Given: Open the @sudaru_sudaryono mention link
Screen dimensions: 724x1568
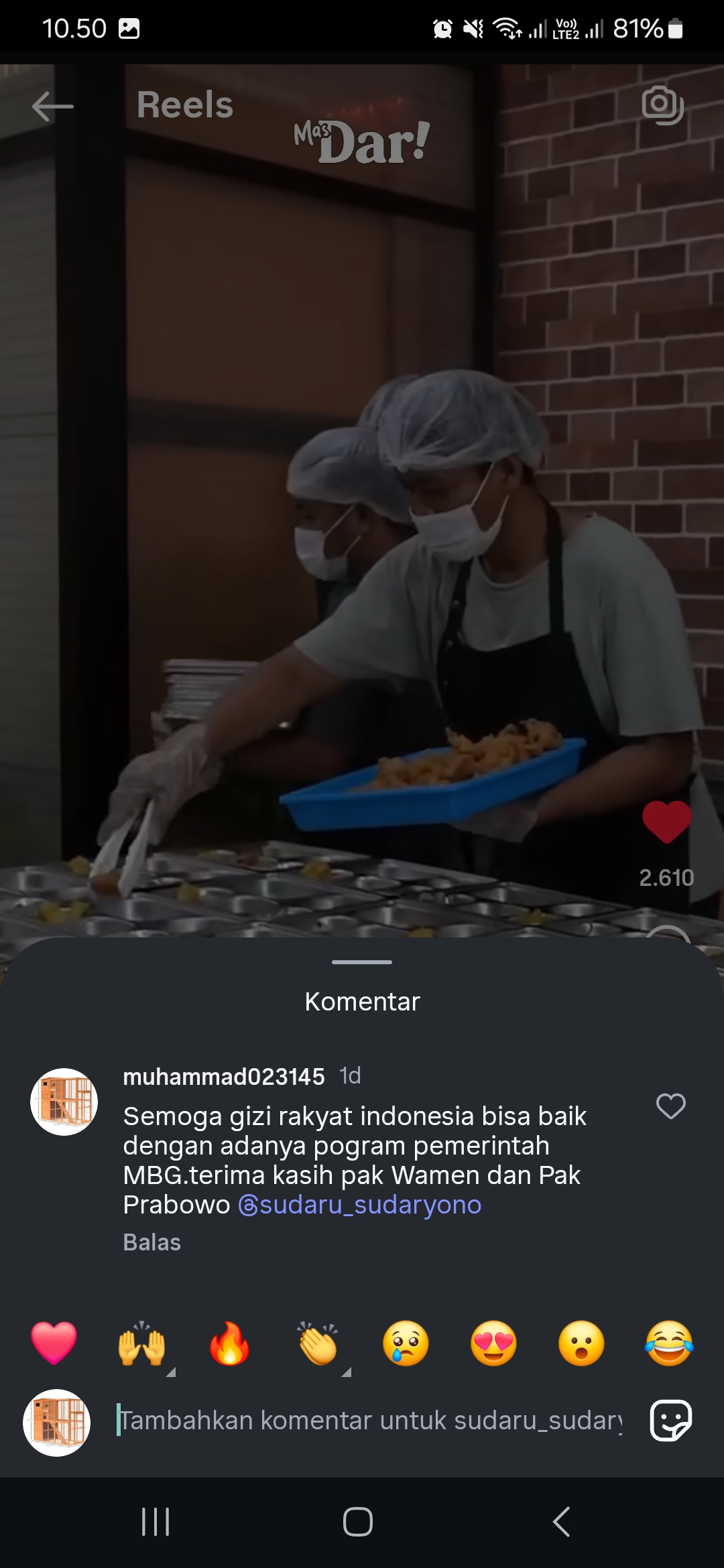Looking at the screenshot, I should (360, 1205).
